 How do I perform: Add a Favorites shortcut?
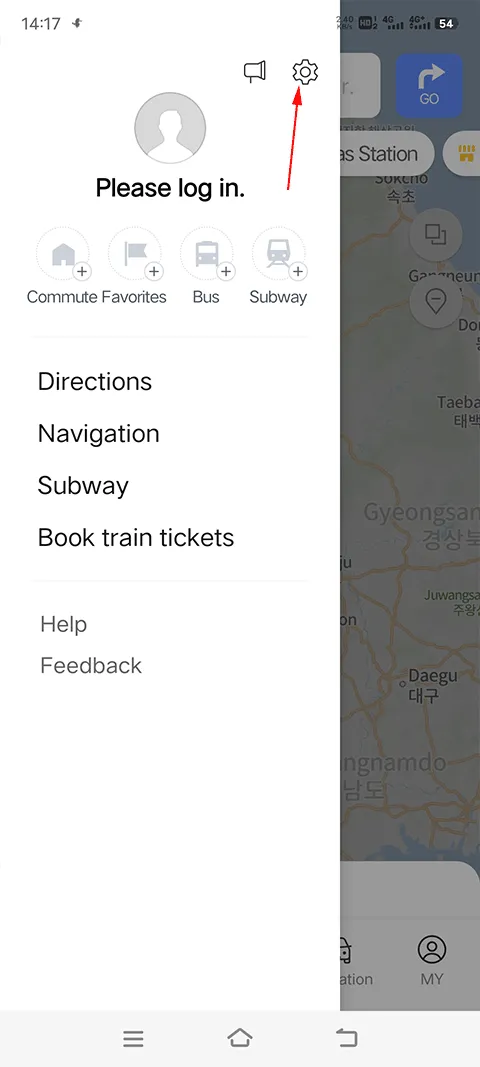click(x=135, y=254)
